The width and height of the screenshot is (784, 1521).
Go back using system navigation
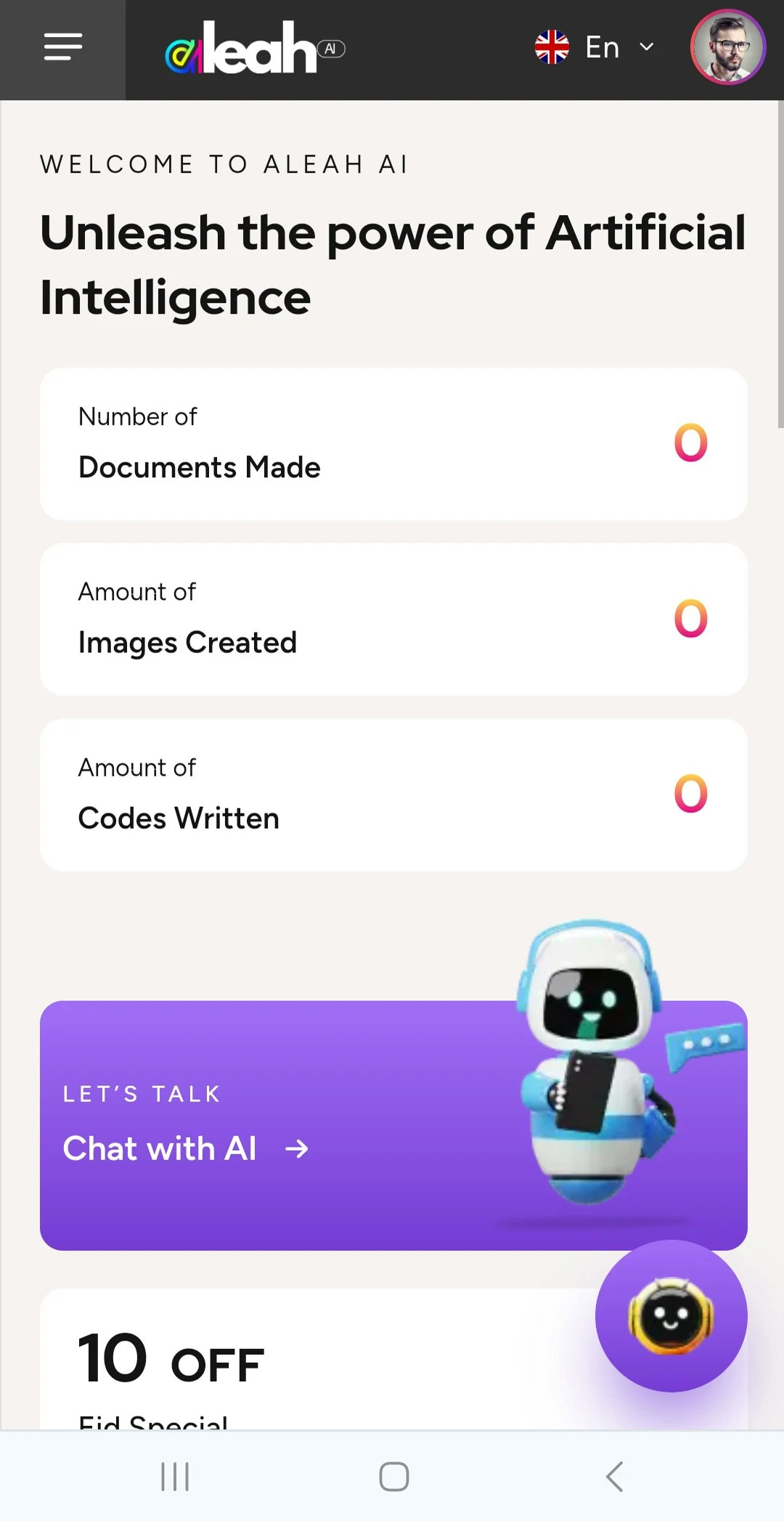[x=614, y=1476]
